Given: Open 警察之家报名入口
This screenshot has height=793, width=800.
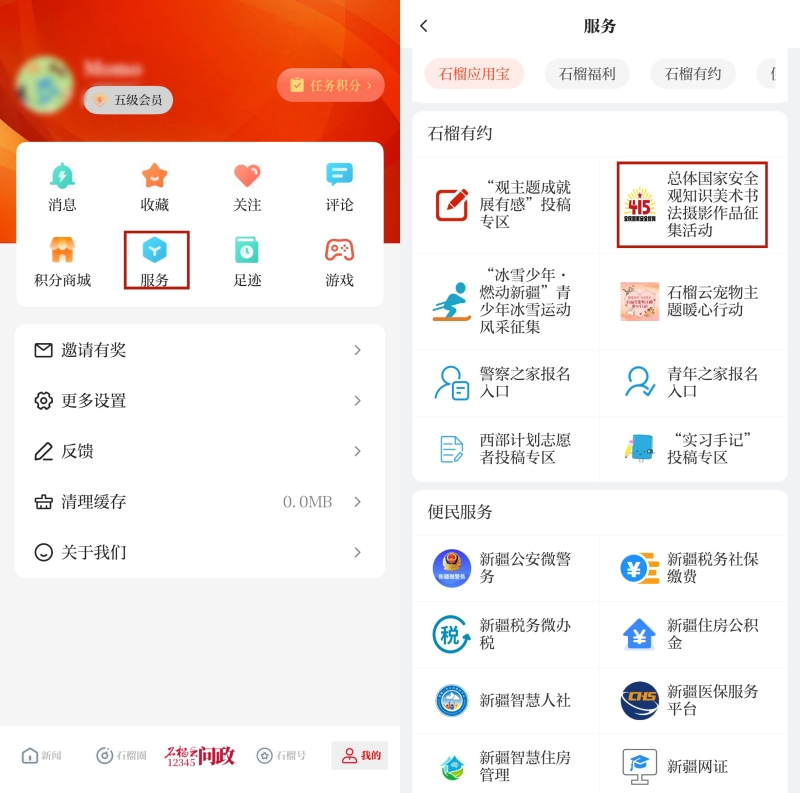Looking at the screenshot, I should (505, 382).
